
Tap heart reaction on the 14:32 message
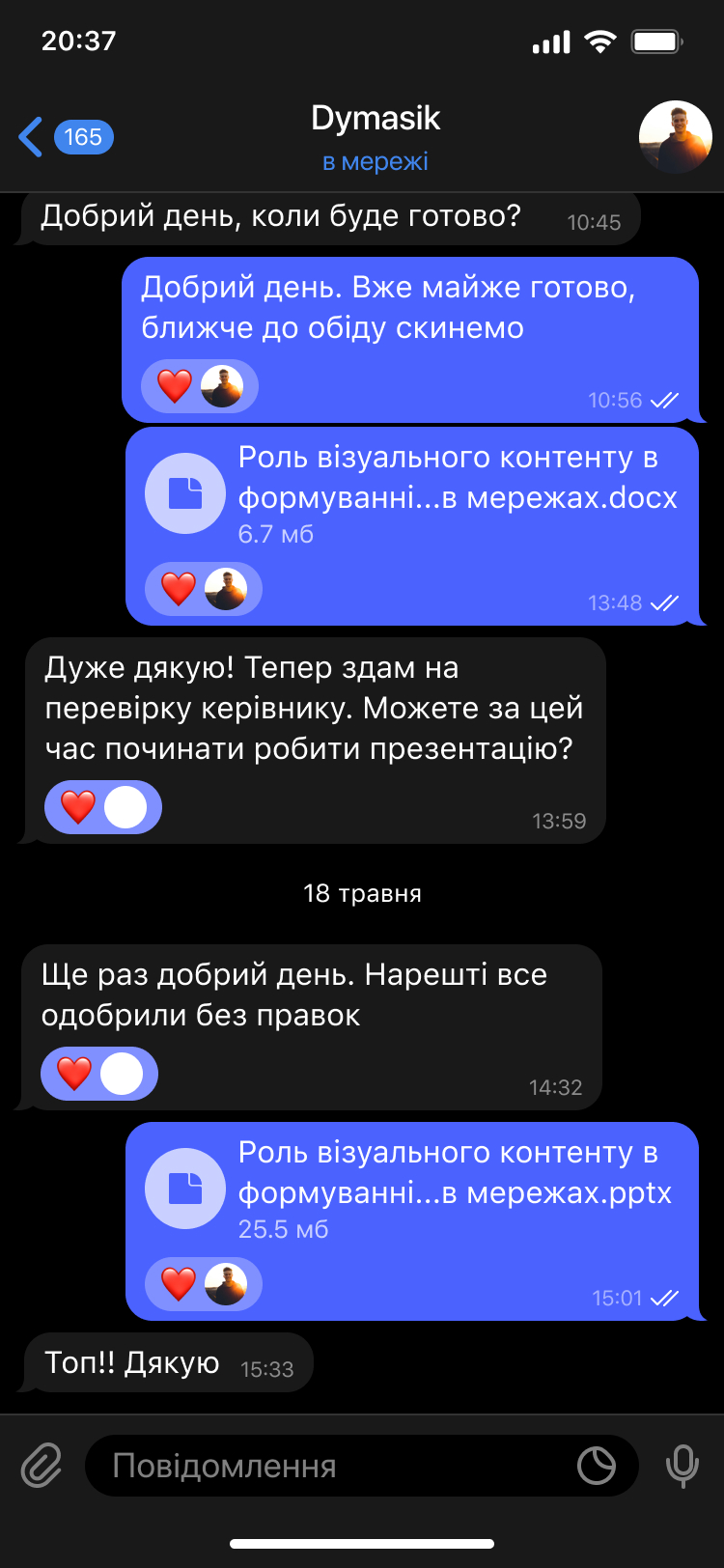74,1074
